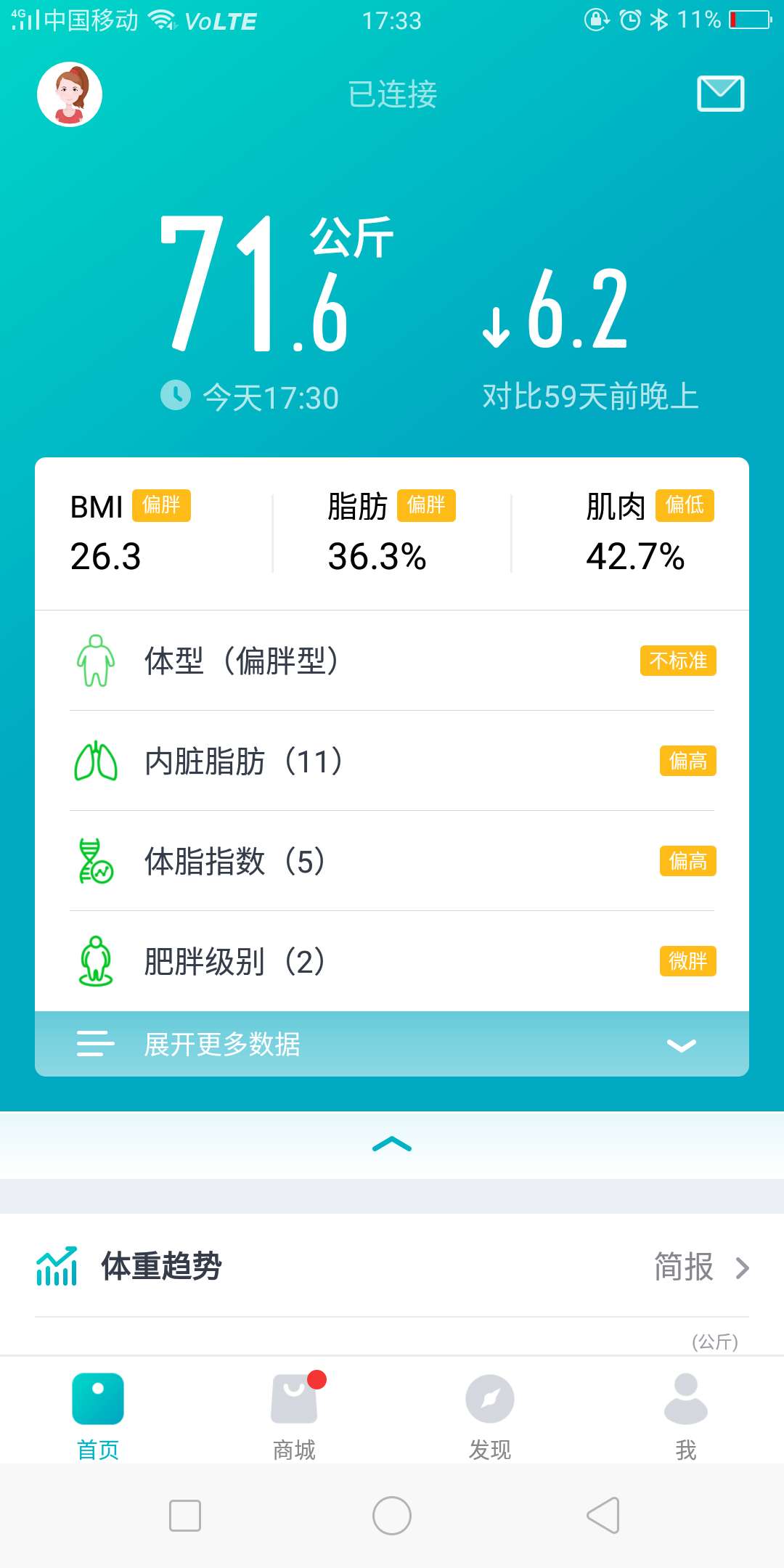Tap the 已连接 status text
Image resolution: width=784 pixels, height=1568 pixels.
pos(392,94)
